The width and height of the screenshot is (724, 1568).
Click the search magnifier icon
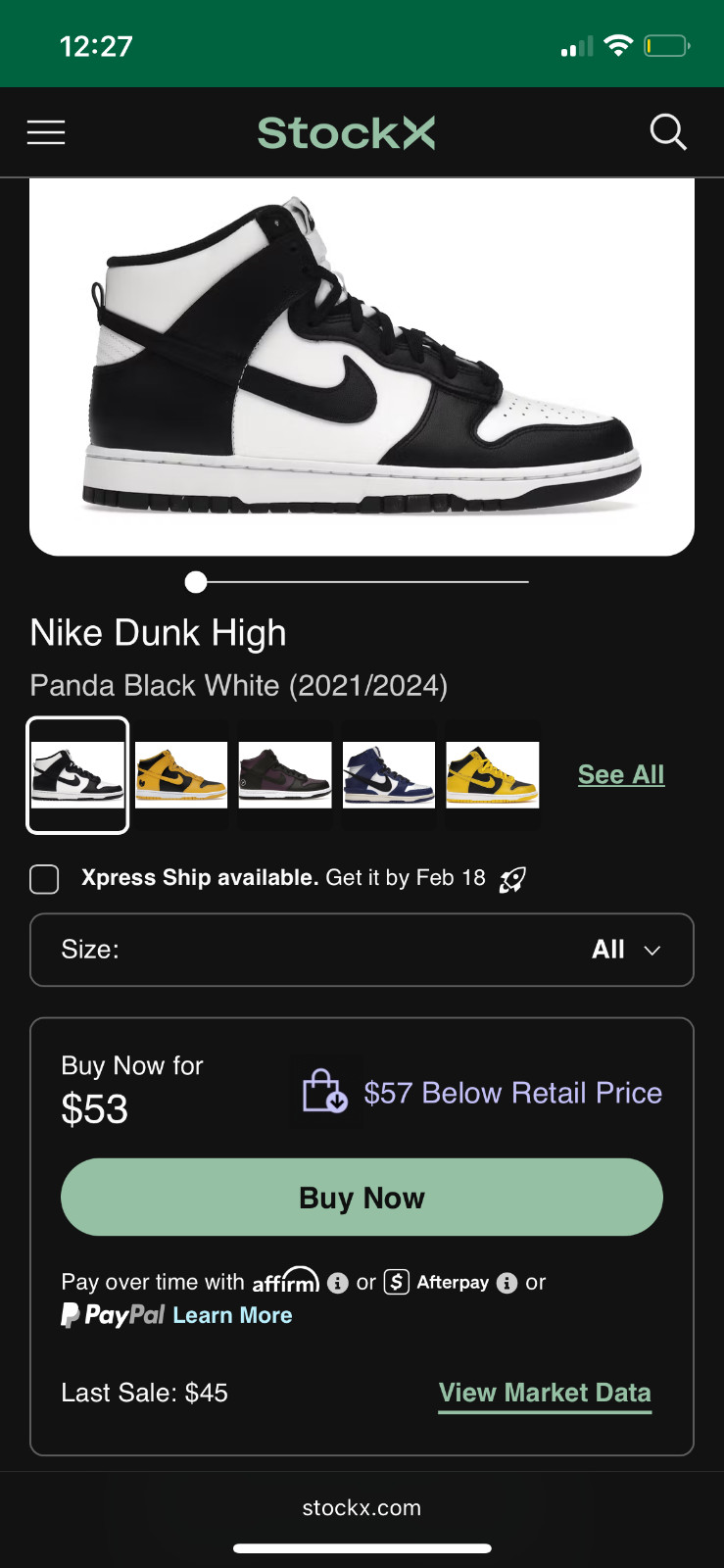coord(668,131)
